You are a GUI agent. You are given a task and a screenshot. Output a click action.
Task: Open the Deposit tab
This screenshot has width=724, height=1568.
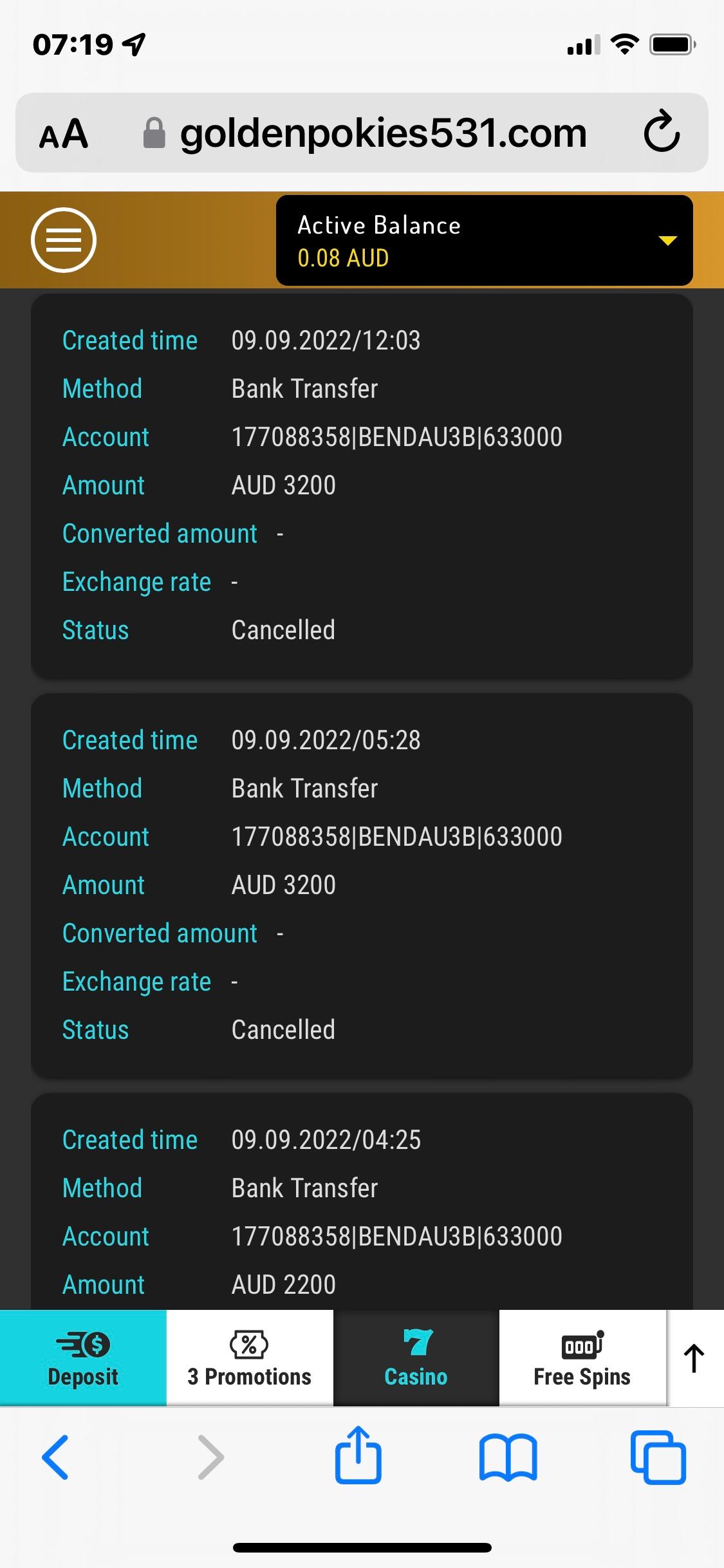click(x=83, y=1358)
